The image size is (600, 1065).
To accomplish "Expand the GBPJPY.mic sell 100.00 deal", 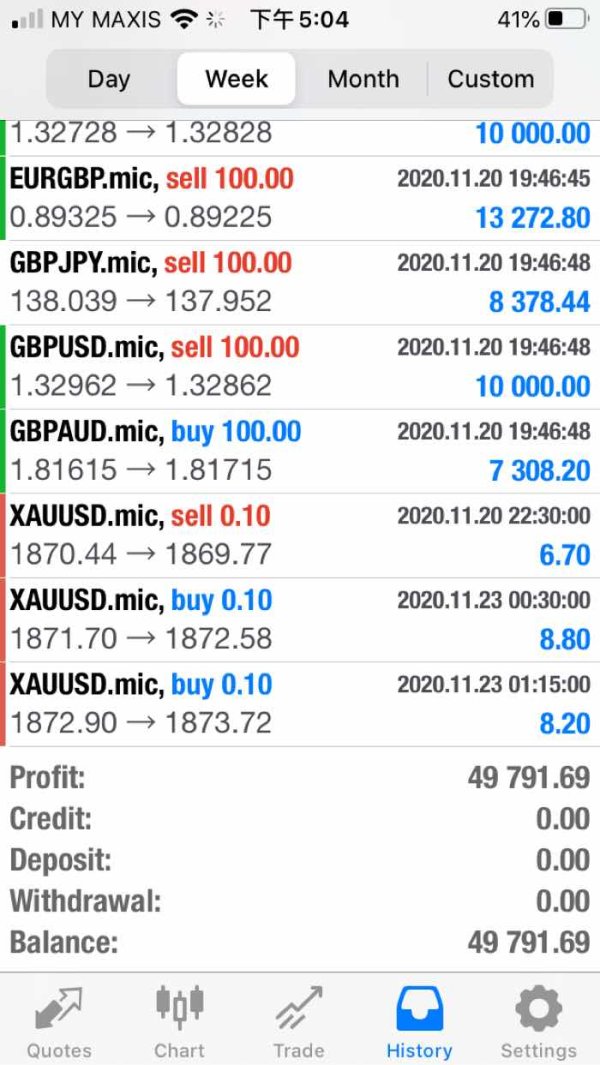I will point(300,282).
